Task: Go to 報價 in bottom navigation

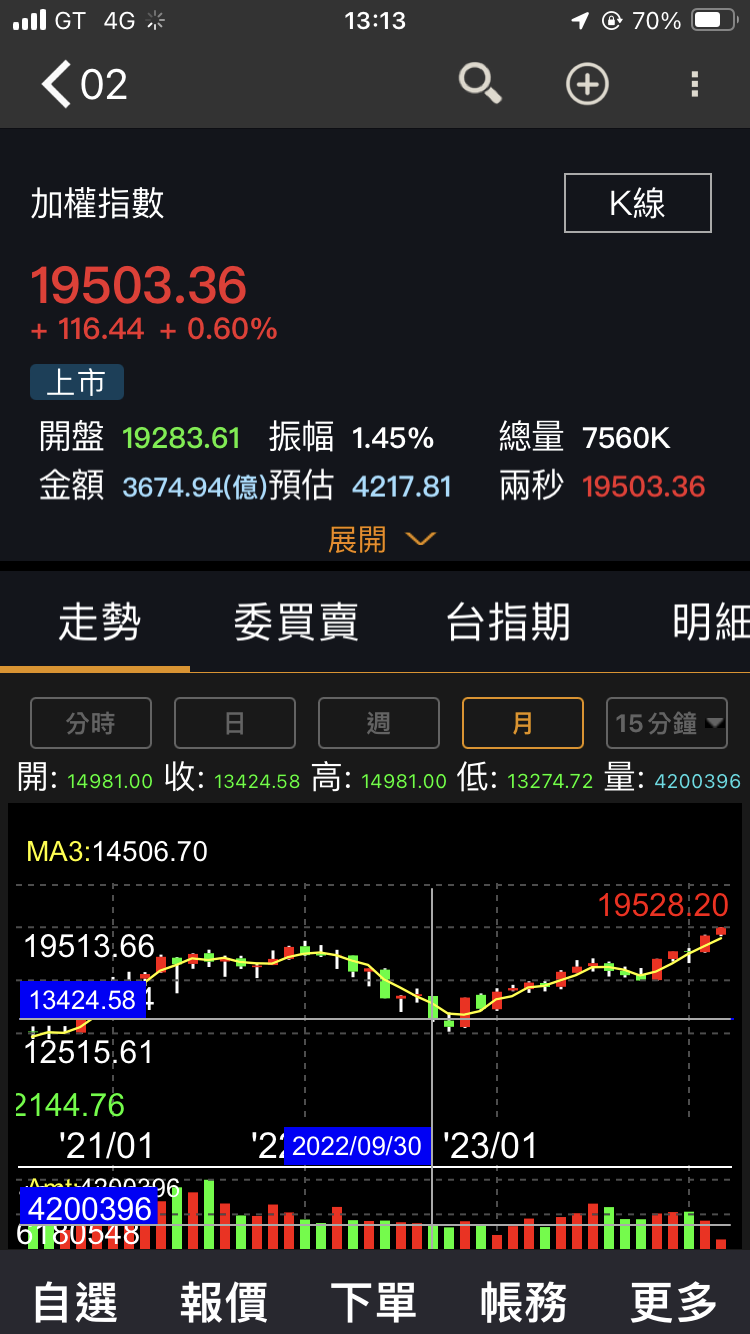Action: [x=224, y=1303]
